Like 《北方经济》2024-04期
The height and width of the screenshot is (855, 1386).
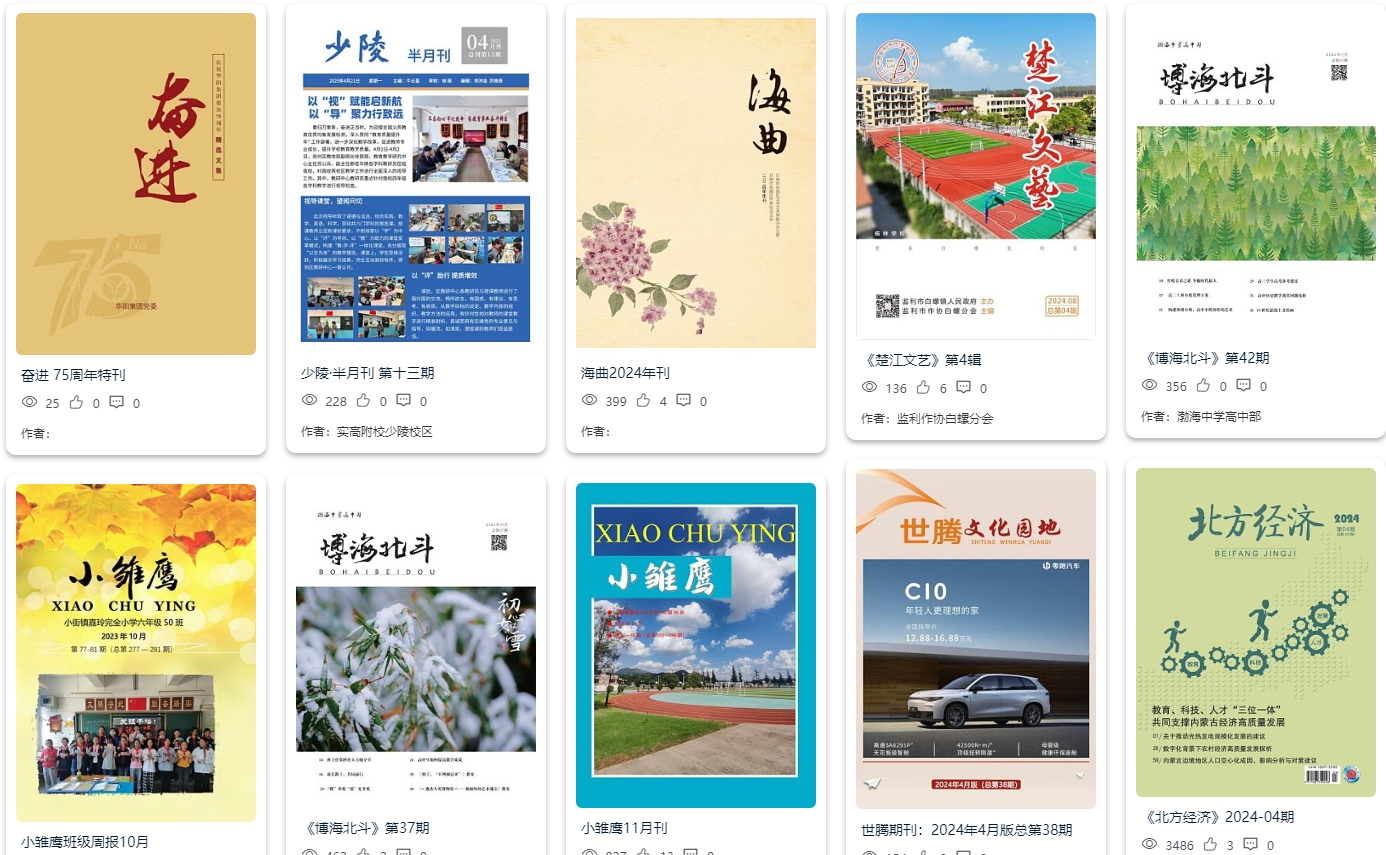coord(1210,845)
